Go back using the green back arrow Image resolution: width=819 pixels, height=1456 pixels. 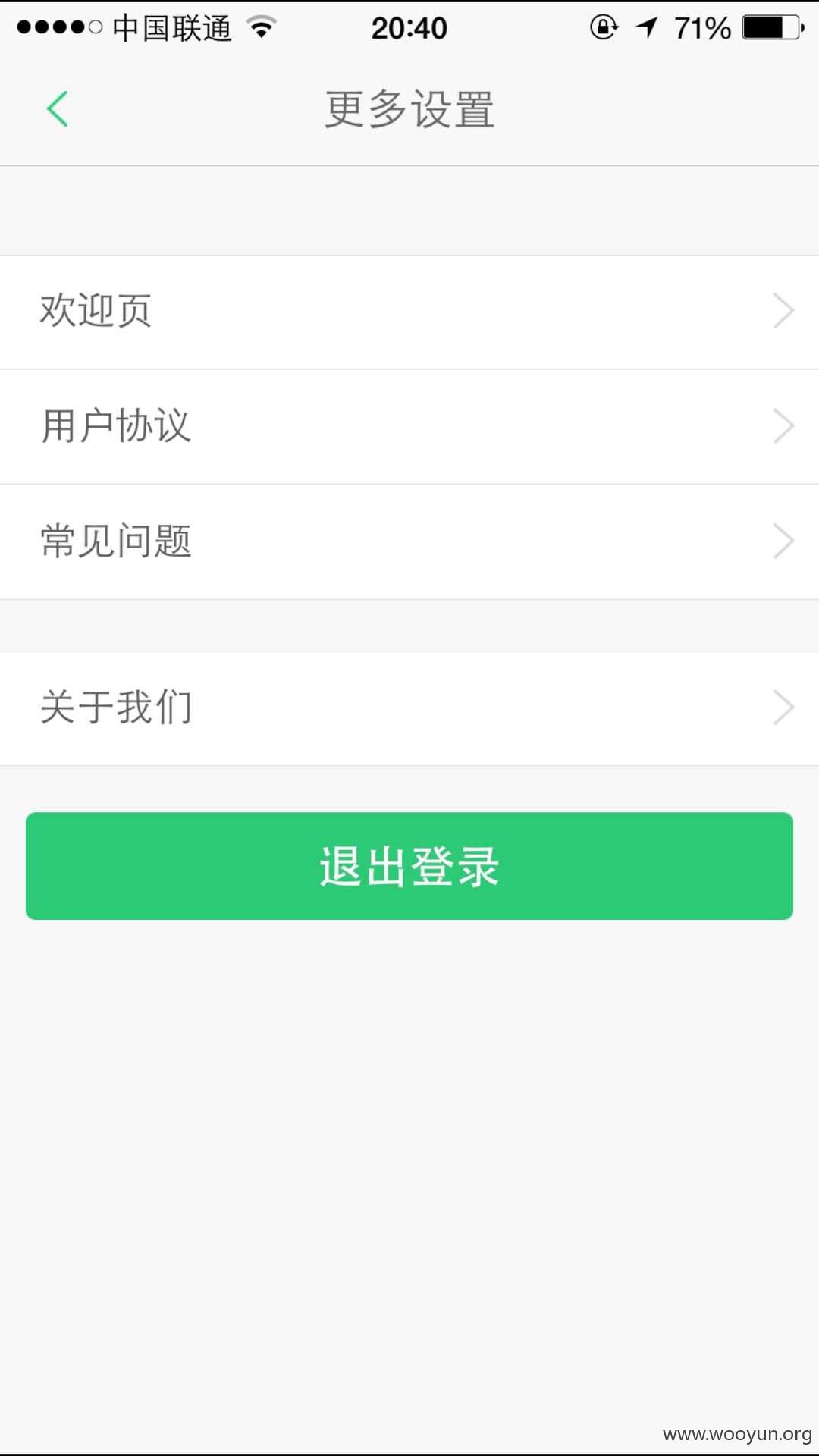click(x=58, y=109)
